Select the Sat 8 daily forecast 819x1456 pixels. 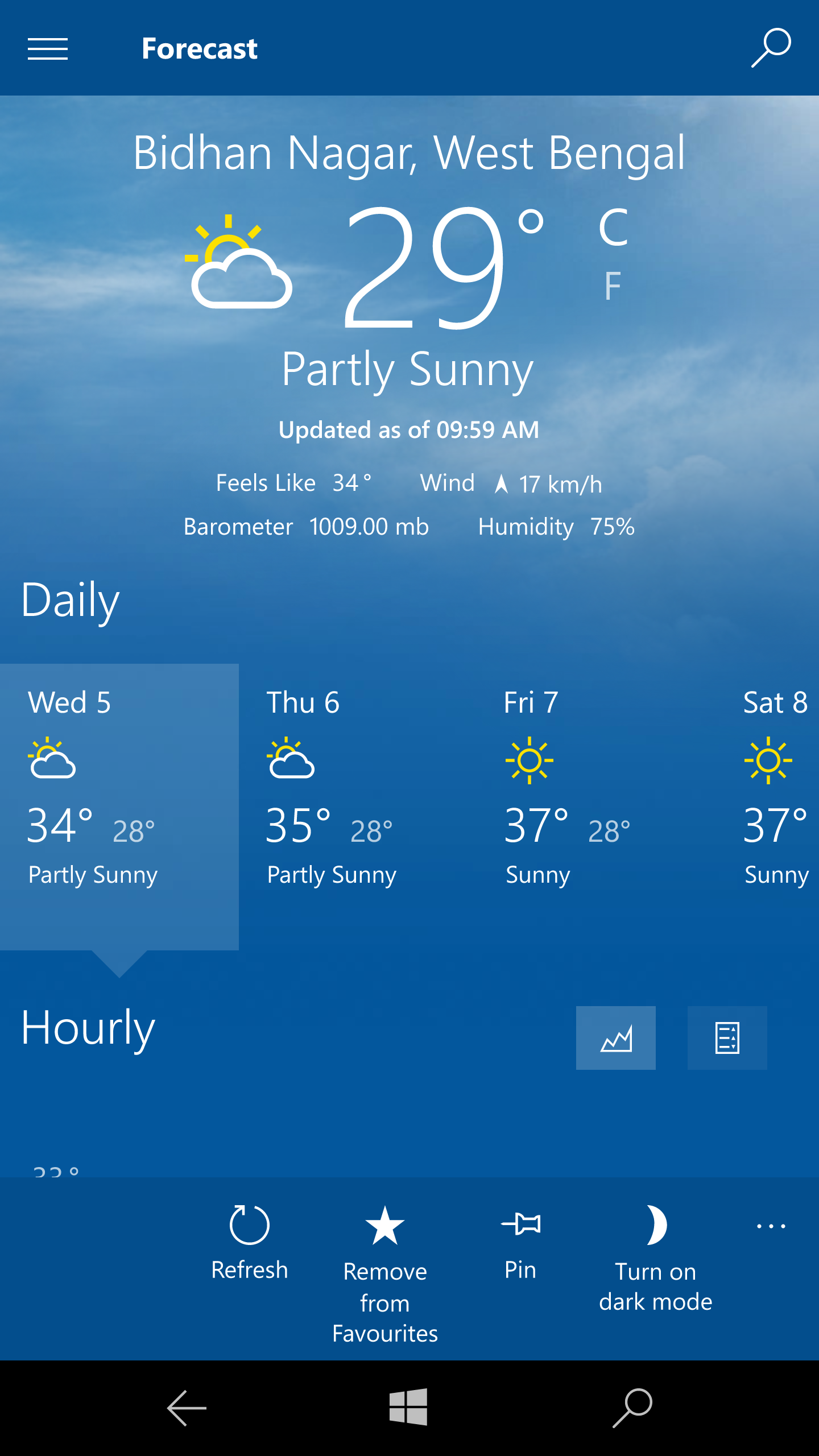(x=768, y=806)
